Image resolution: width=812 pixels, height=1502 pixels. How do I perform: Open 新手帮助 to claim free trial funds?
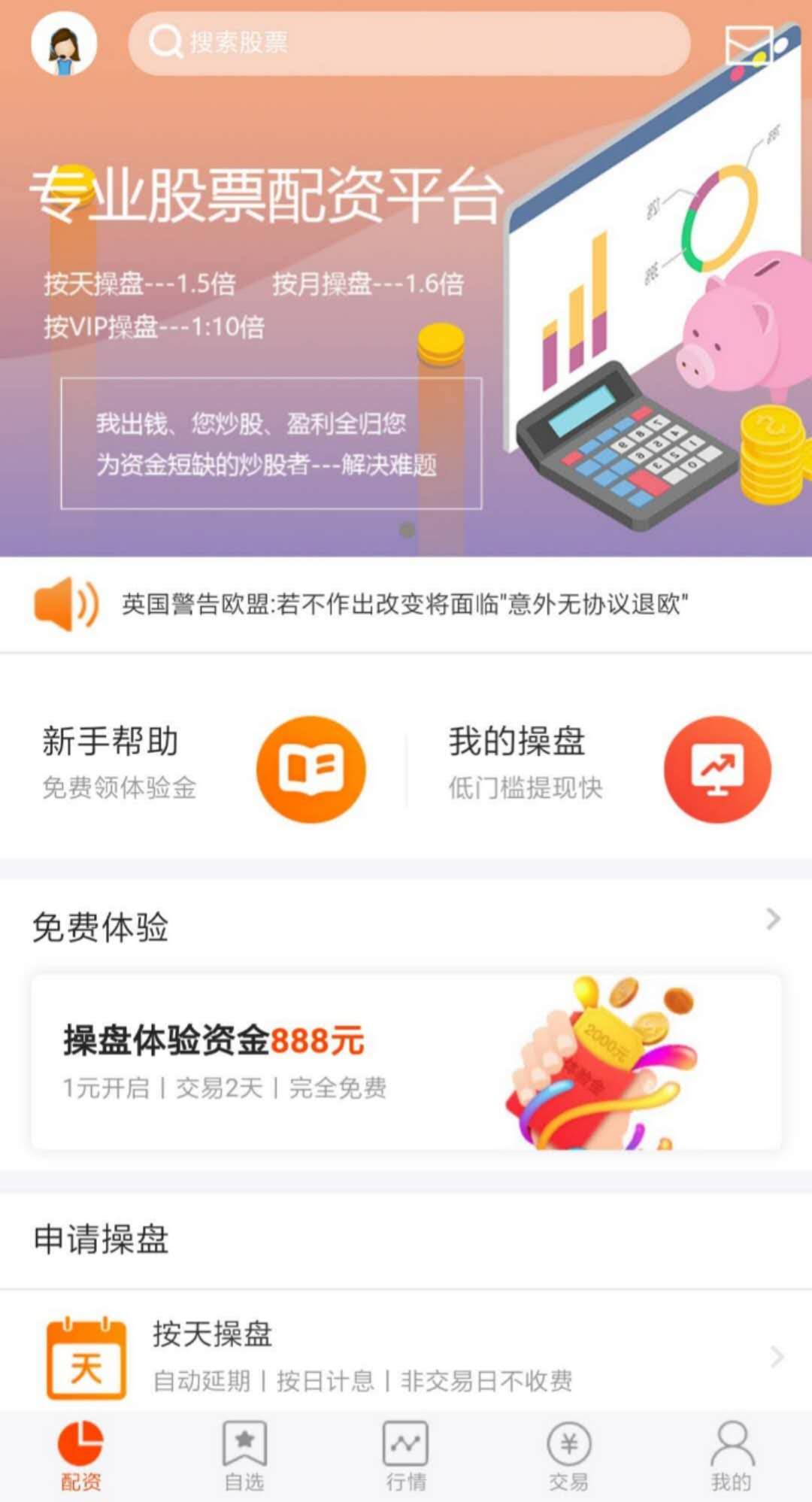(x=203, y=769)
